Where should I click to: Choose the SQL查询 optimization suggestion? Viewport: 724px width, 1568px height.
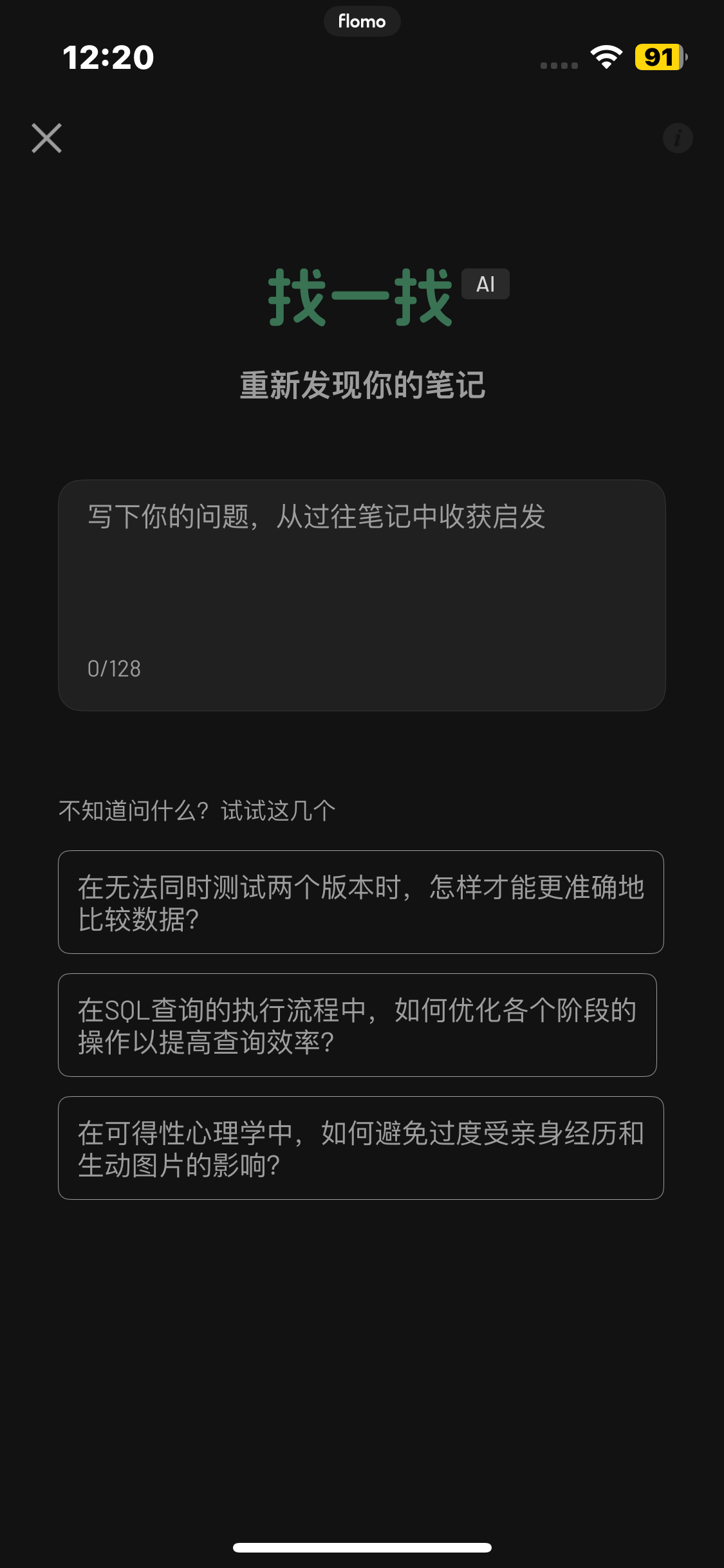(x=358, y=1025)
